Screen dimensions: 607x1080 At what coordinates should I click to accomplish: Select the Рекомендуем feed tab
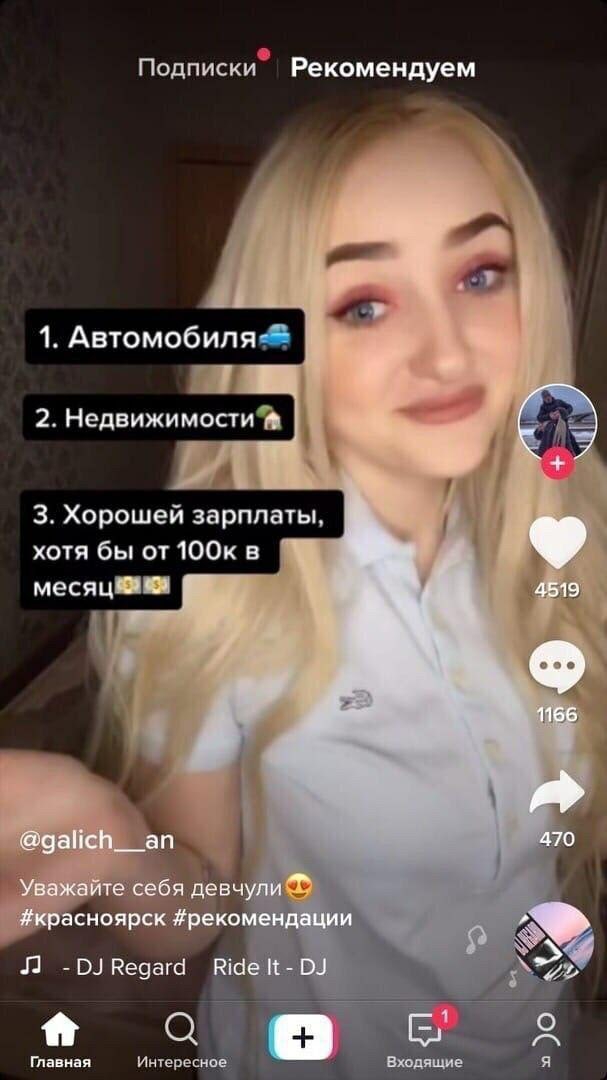tap(383, 68)
